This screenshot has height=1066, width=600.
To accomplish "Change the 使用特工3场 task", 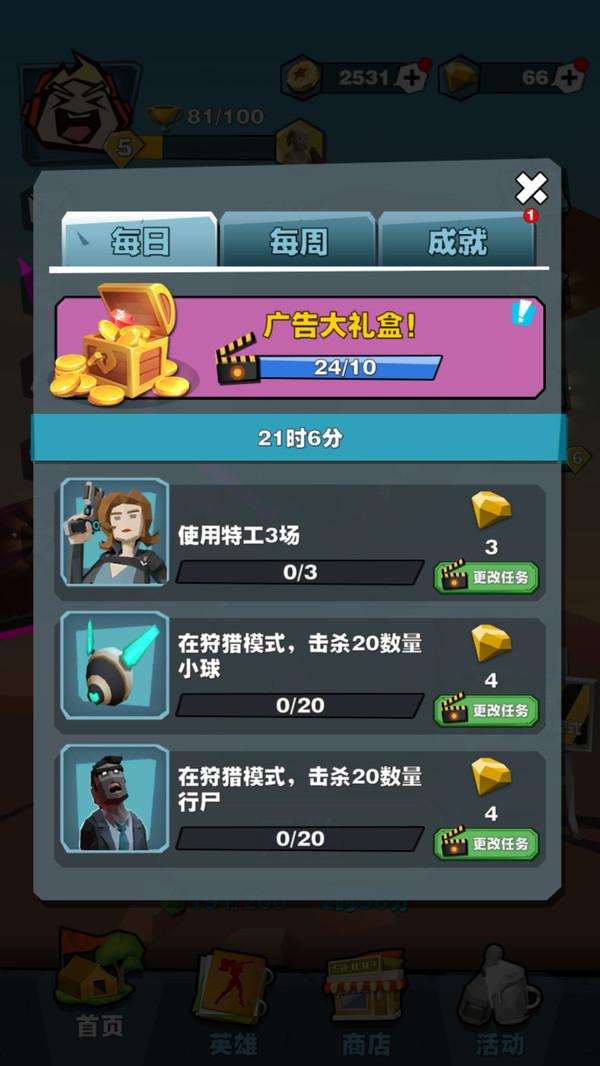I will pos(487,578).
